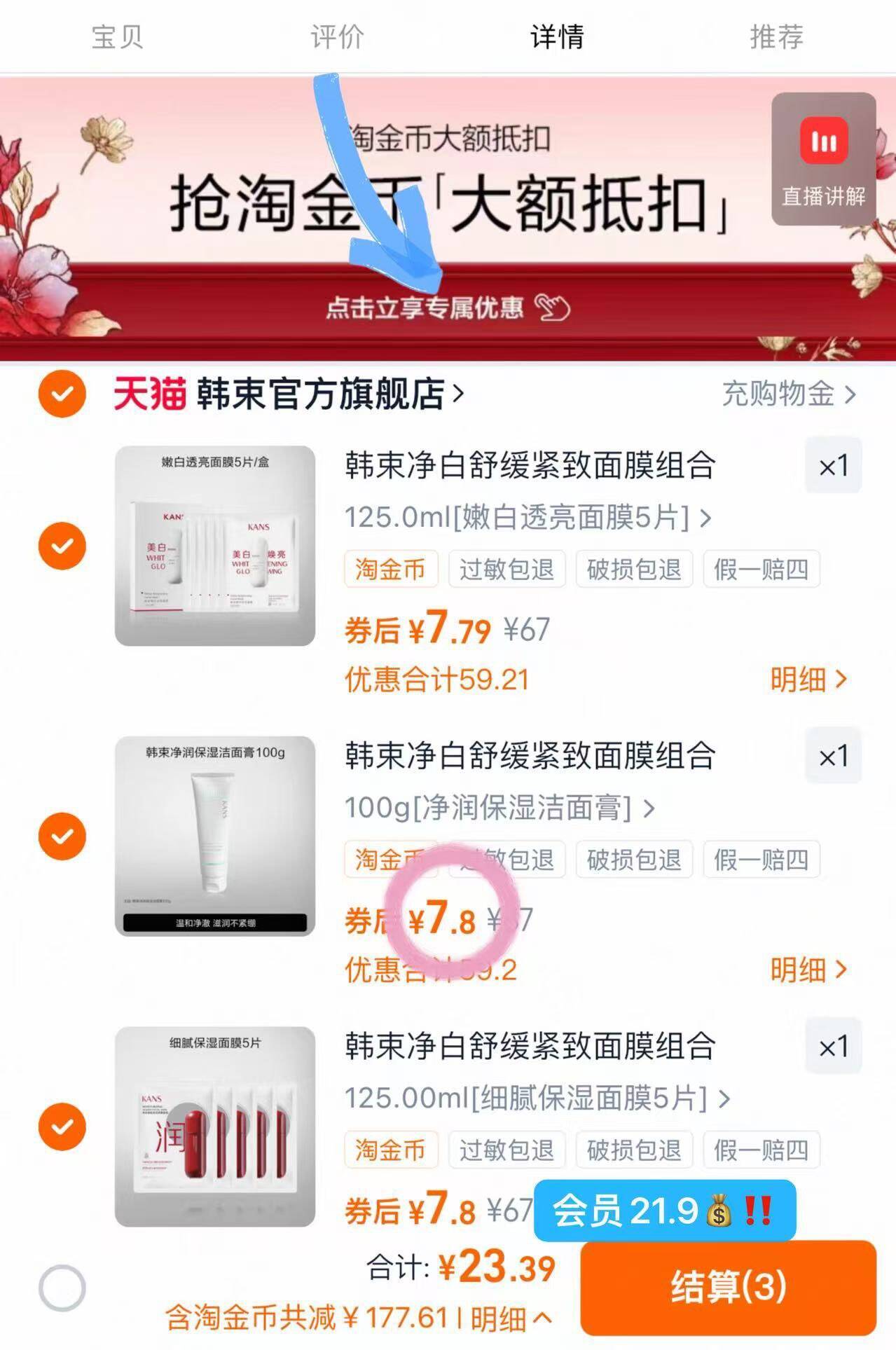
Task: Uncheck the first face mask product
Action: [62, 545]
